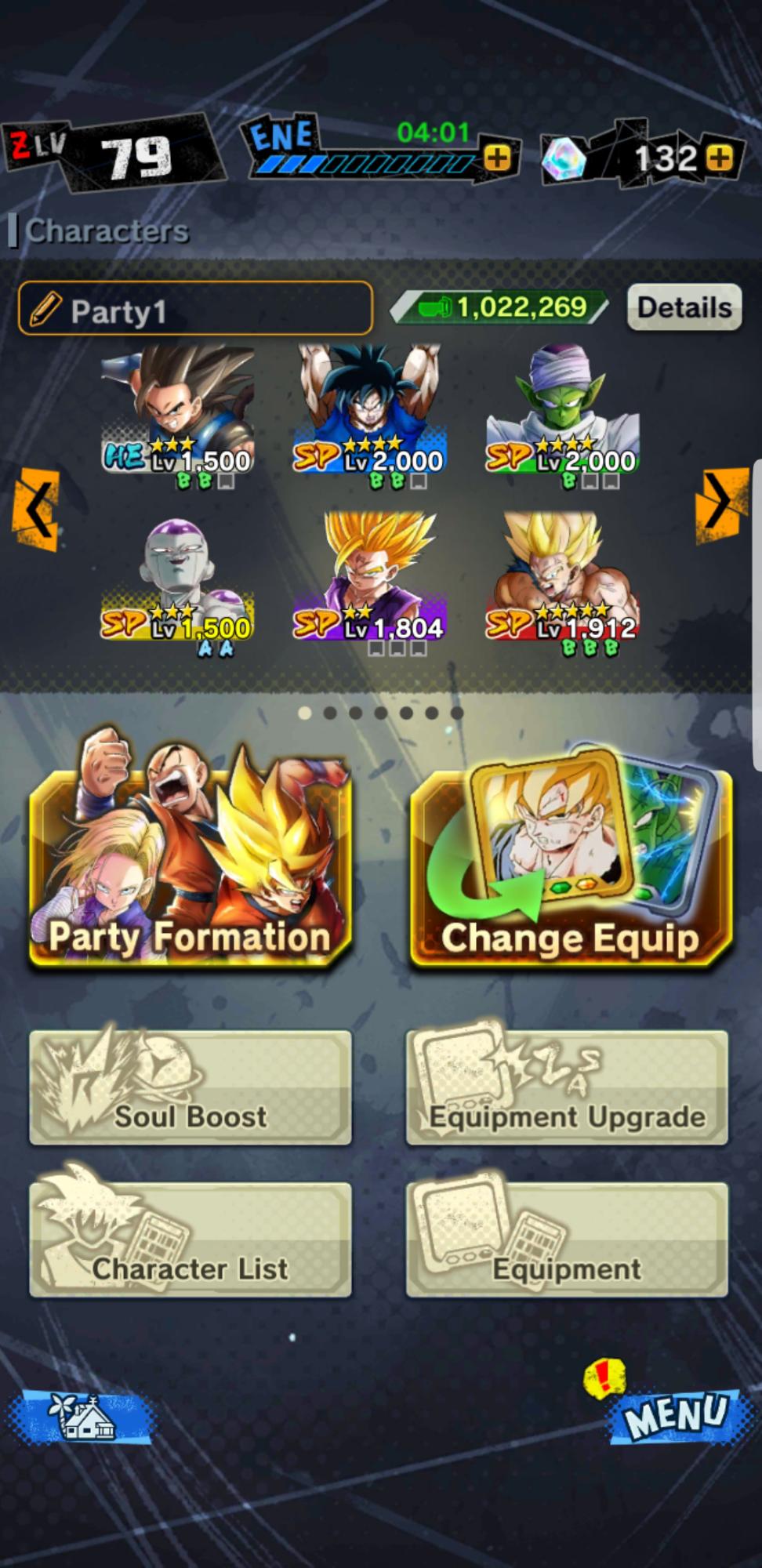
Task: Return to the home screen via house icon
Action: tap(82, 1418)
